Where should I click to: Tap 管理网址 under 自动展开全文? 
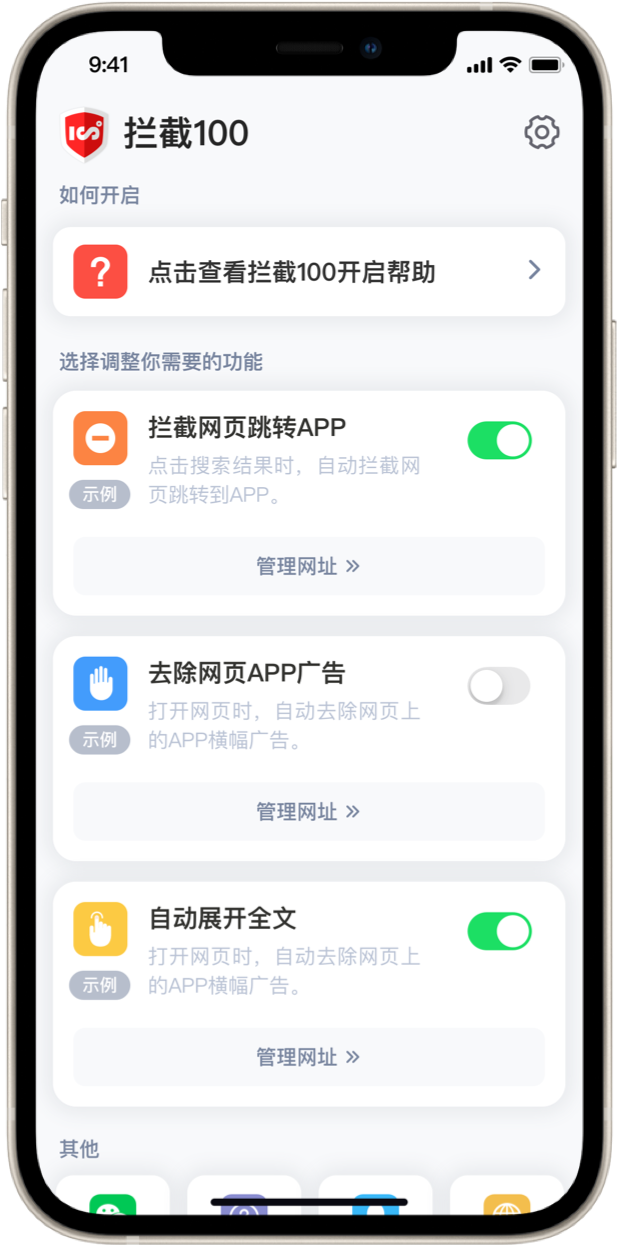tap(308, 1057)
